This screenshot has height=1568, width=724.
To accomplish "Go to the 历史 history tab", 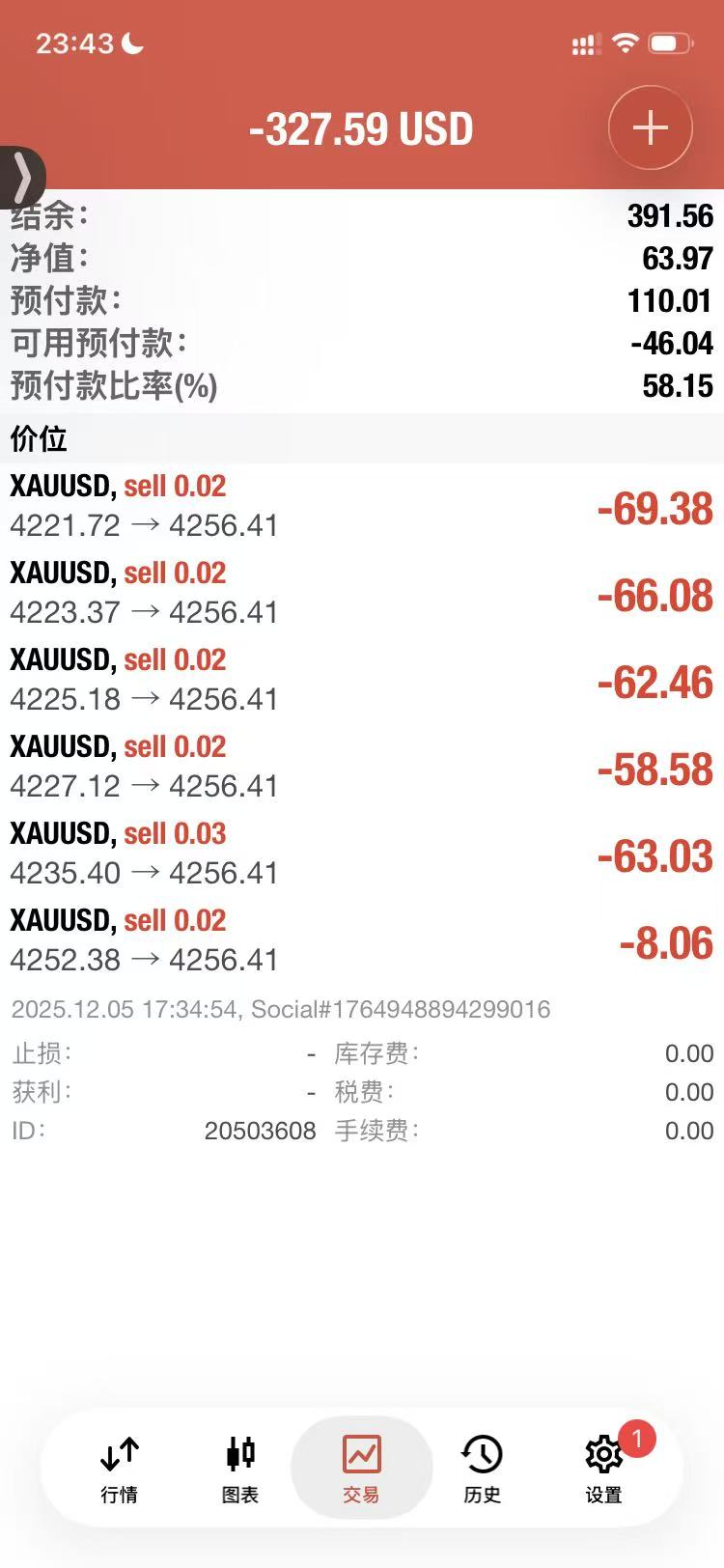I will [482, 1469].
